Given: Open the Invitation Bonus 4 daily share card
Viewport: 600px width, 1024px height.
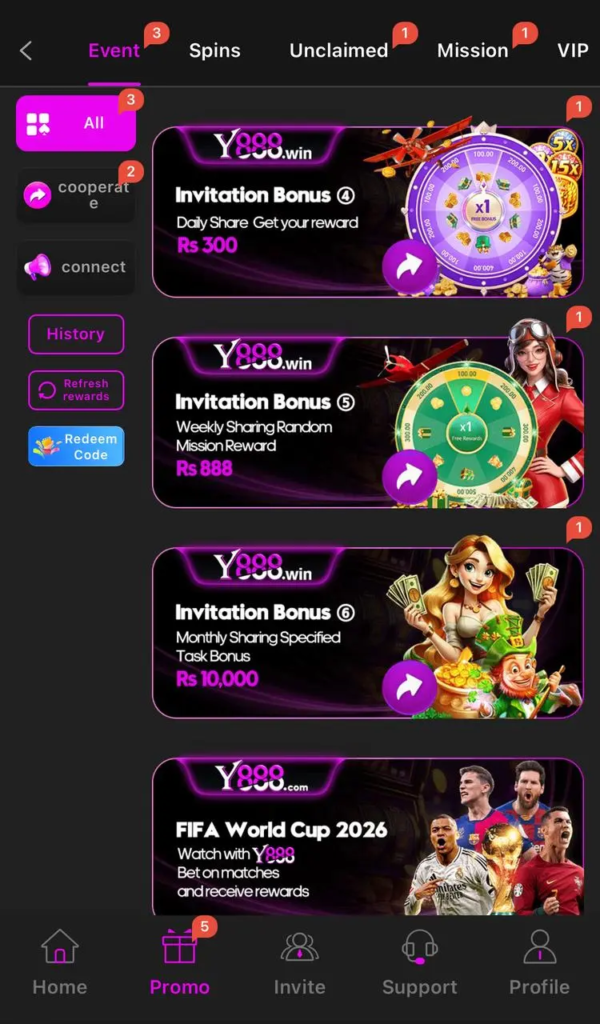Looking at the screenshot, I should point(368,212).
